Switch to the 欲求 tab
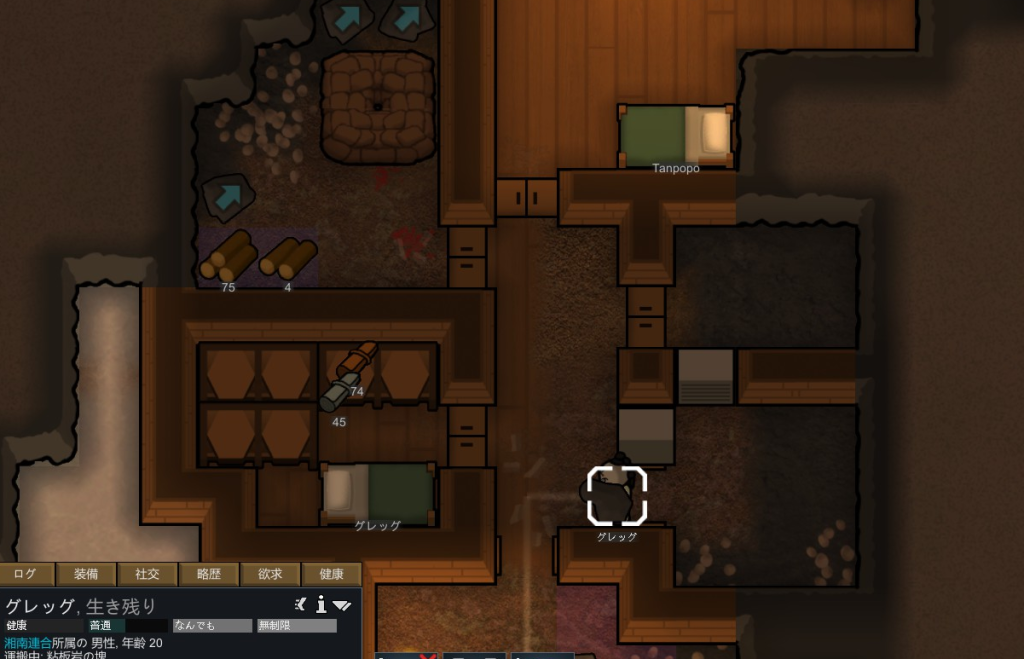Screen dimensions: 1024x659 pyautogui.click(x=270, y=574)
